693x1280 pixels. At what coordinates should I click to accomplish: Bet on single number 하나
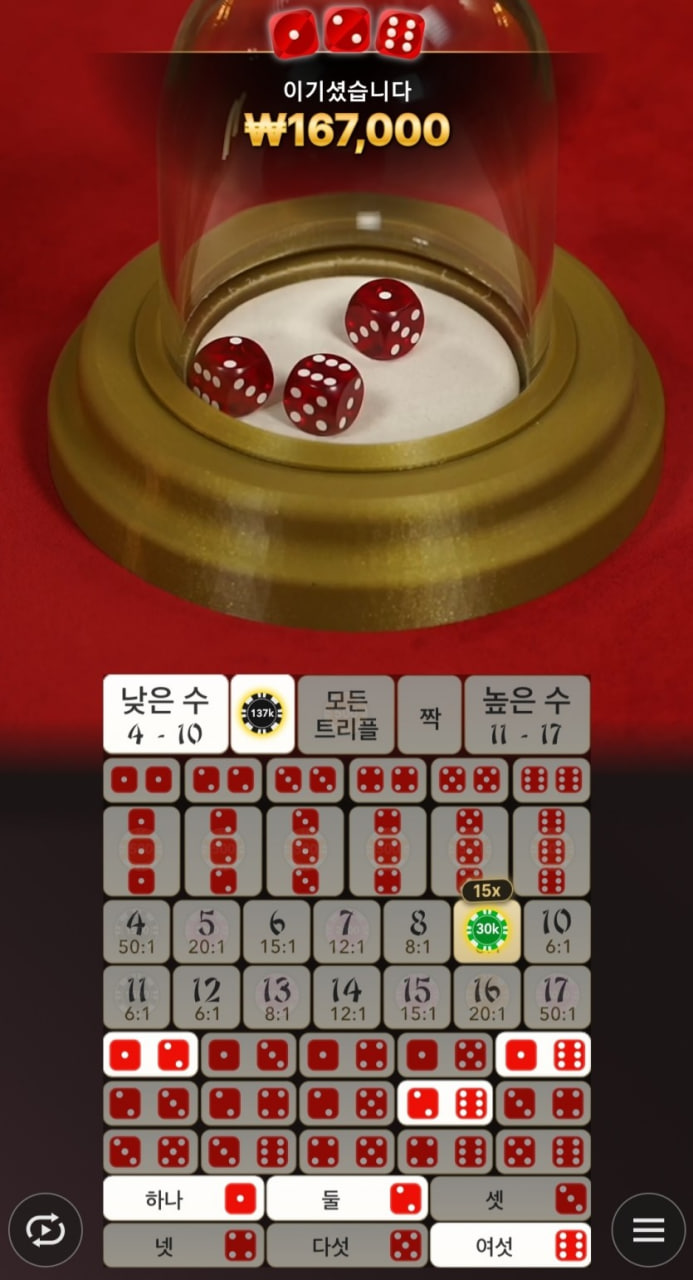[183, 1197]
